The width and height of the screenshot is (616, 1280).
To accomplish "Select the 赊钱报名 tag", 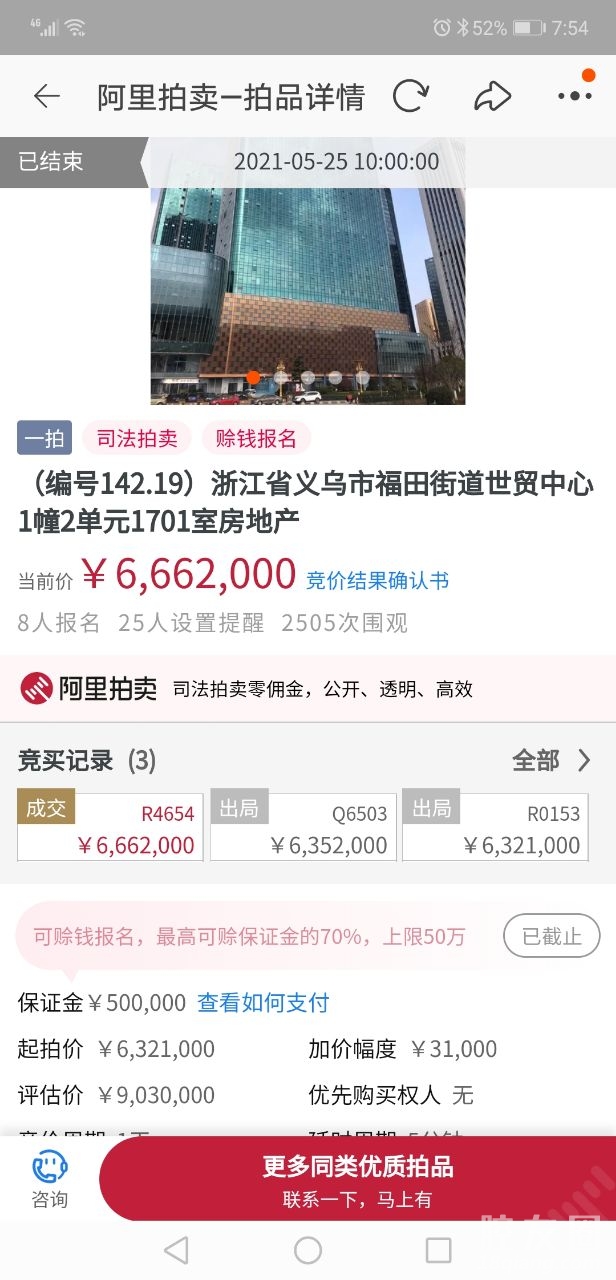I will pos(256,438).
